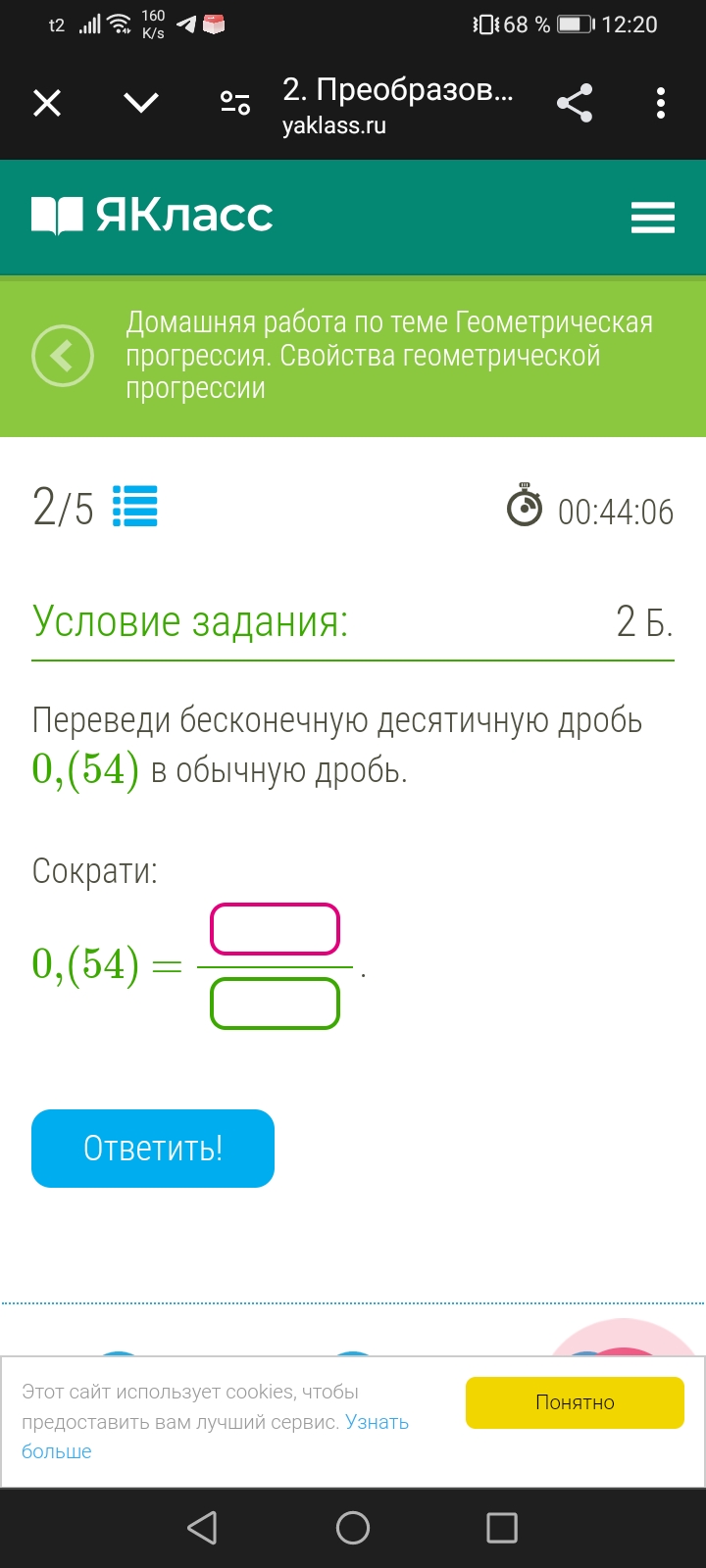Dismiss the cookie banner with Понятно
This screenshot has height=1568, width=706.
[575, 1402]
